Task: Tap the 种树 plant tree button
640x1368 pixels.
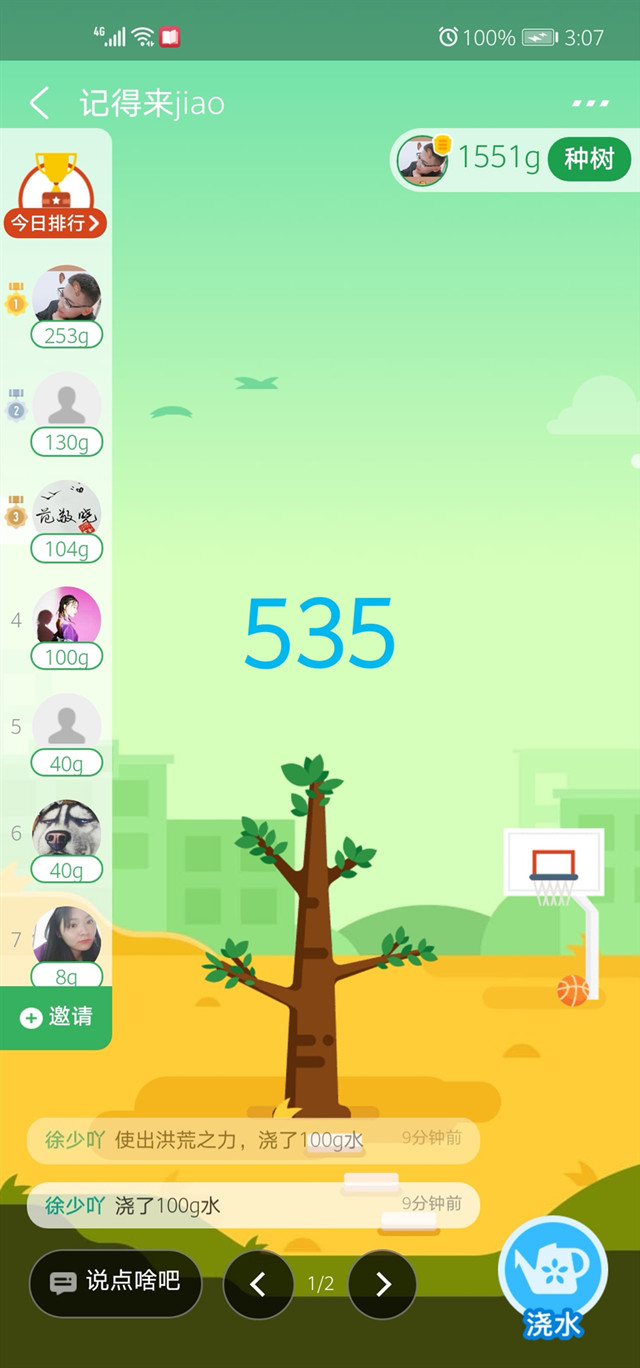Action: click(589, 159)
